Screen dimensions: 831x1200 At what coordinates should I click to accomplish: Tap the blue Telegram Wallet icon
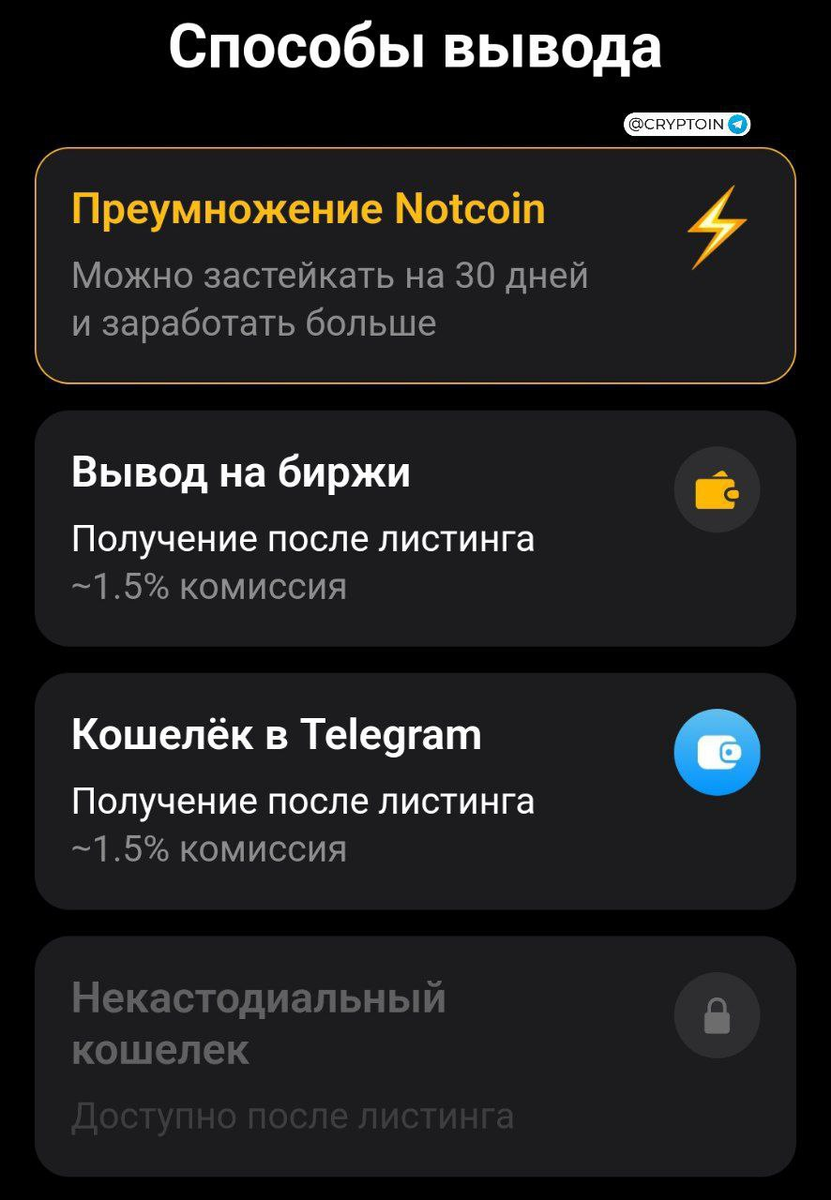pyautogui.click(x=717, y=752)
